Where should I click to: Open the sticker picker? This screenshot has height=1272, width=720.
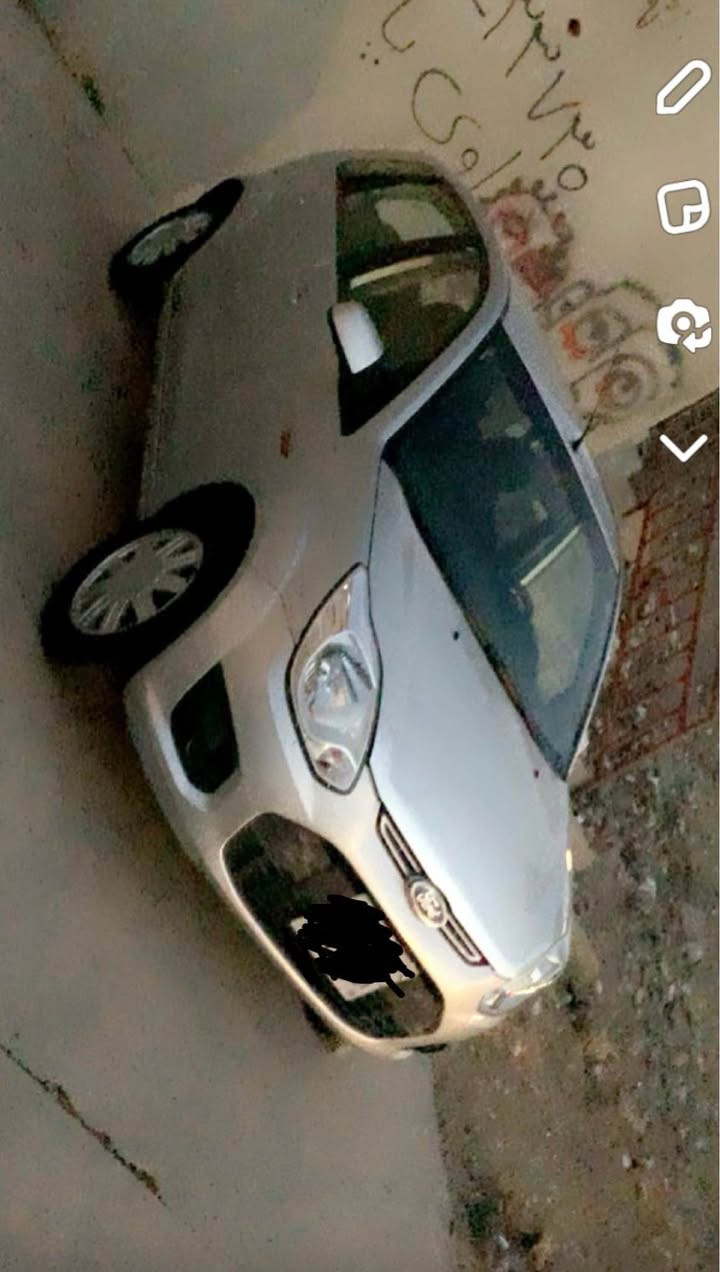point(683,207)
